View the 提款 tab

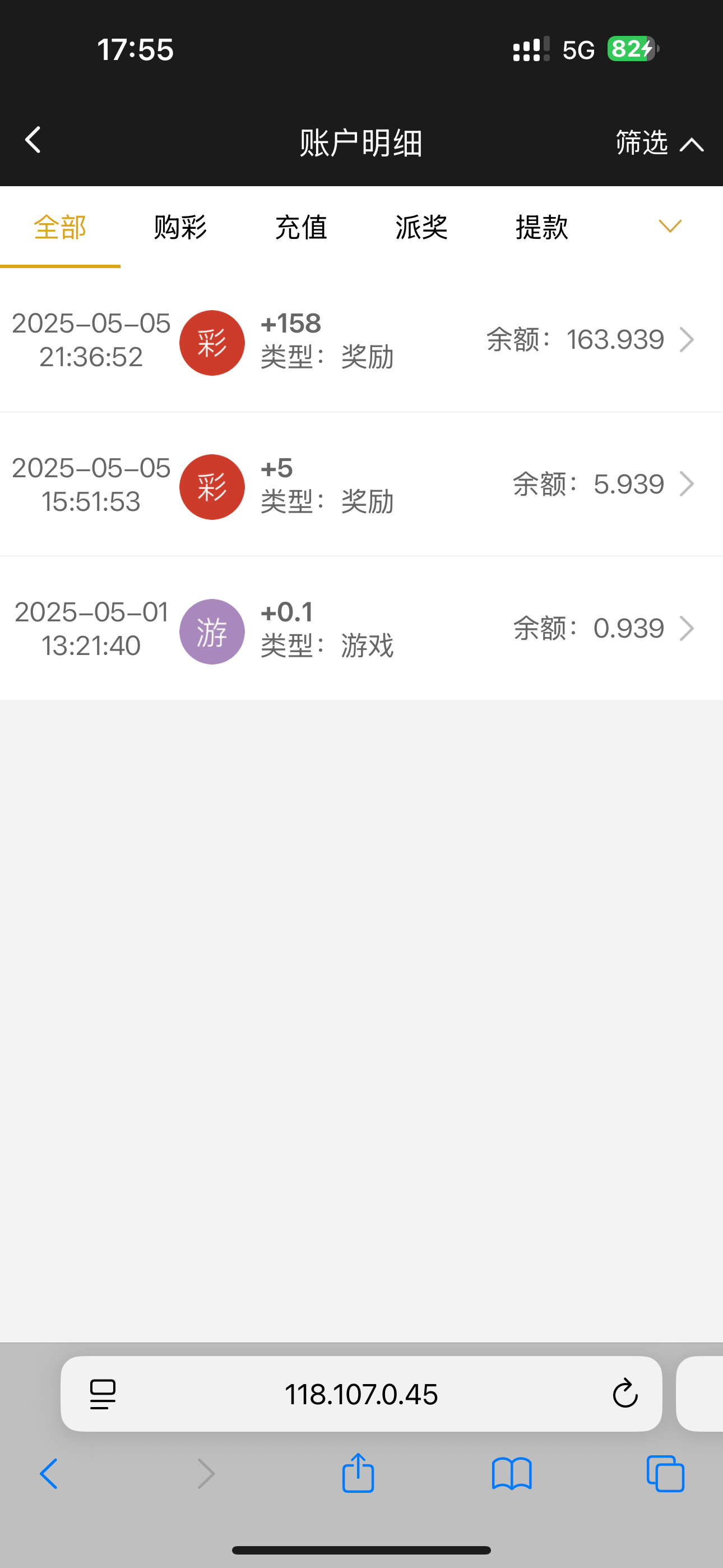click(x=541, y=227)
